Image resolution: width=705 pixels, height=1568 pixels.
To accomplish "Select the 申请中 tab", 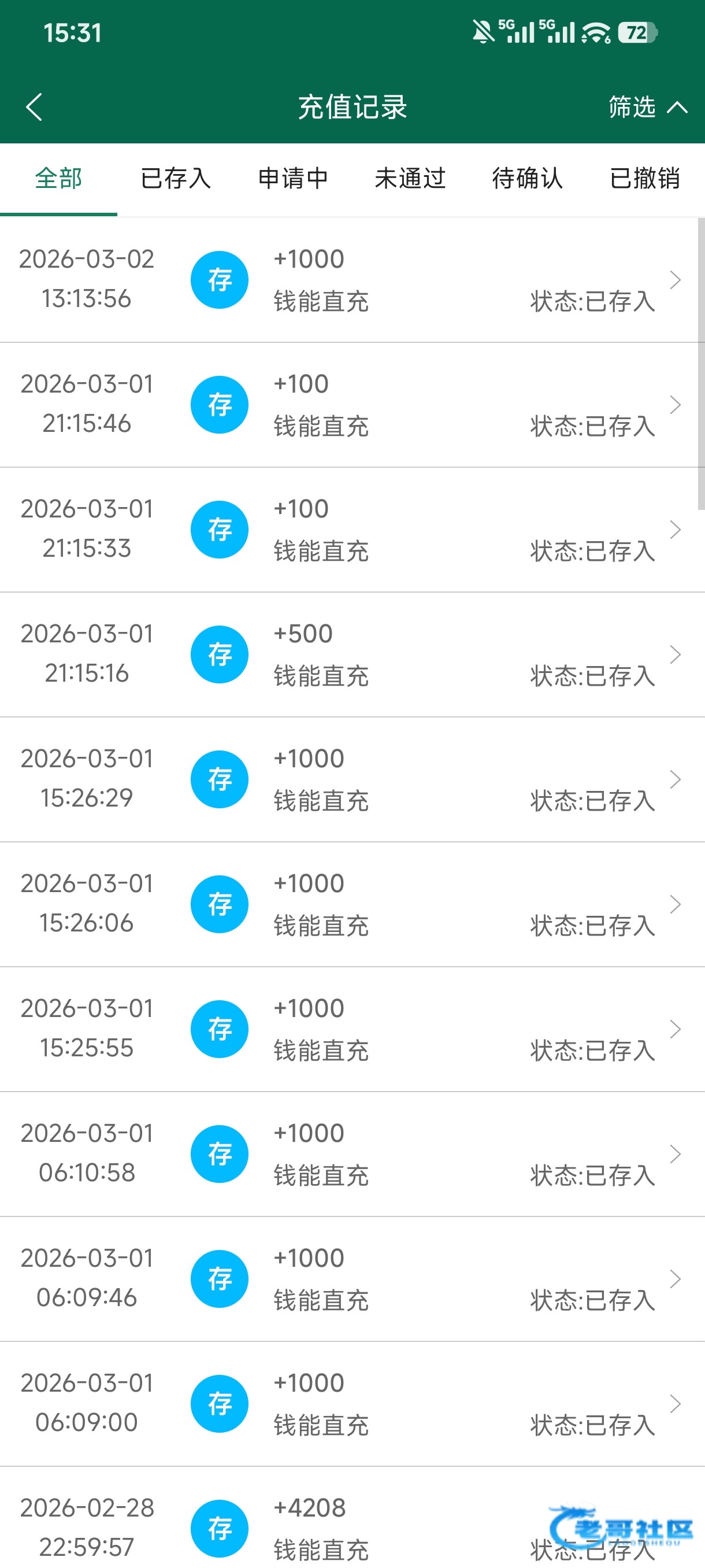I will coord(292,178).
